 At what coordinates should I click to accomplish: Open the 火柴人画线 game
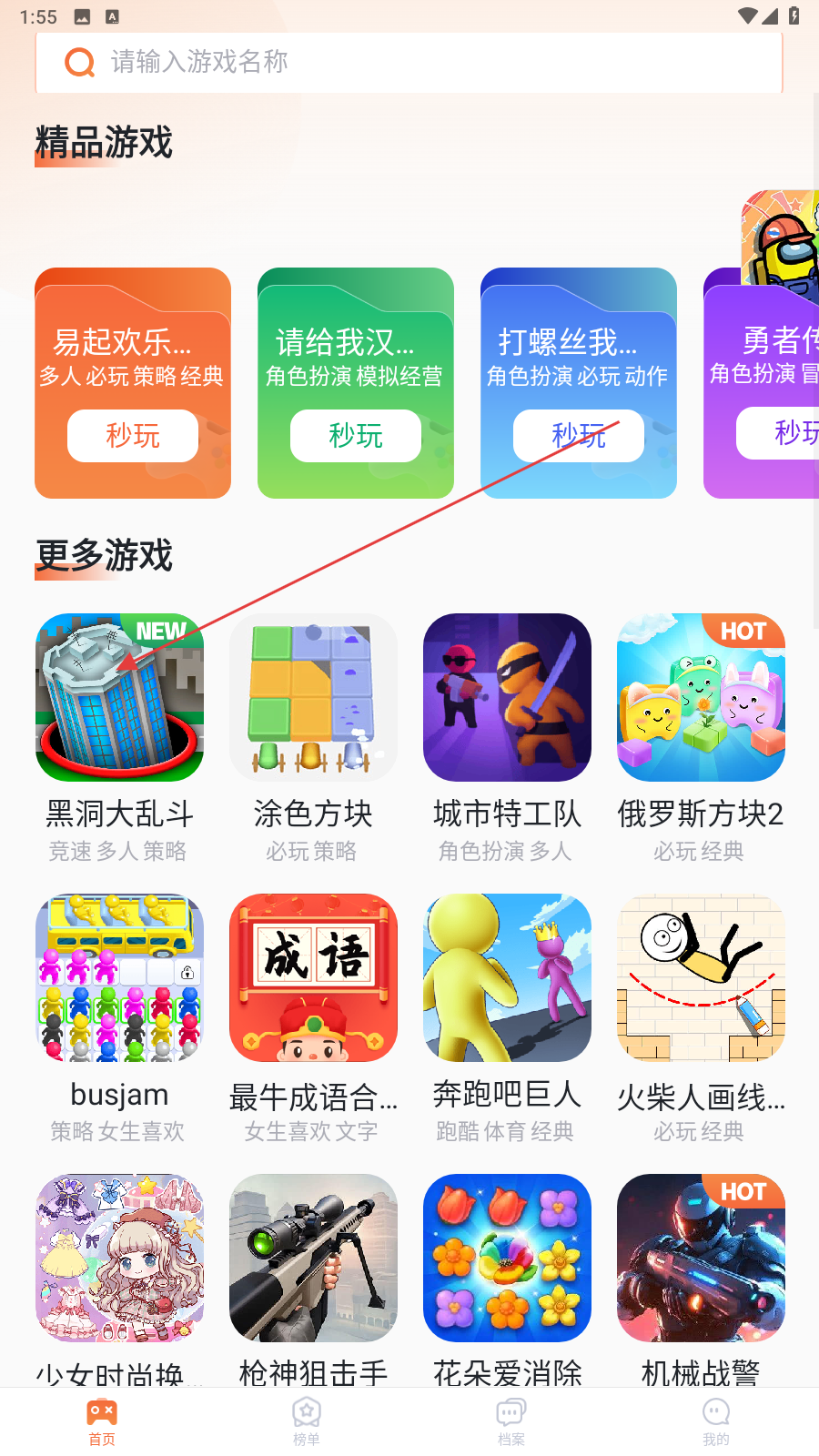pyautogui.click(x=701, y=978)
